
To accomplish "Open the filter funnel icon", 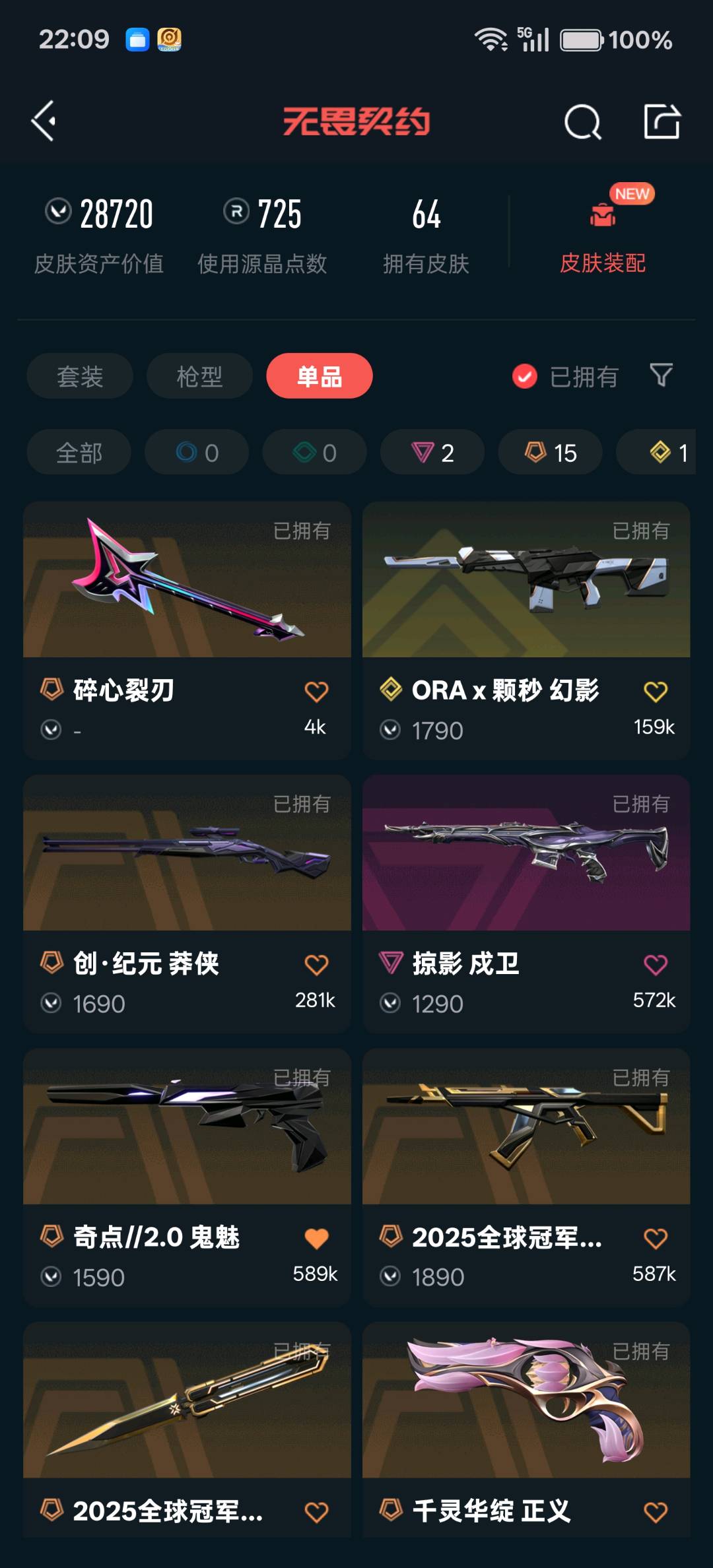I will (x=661, y=376).
